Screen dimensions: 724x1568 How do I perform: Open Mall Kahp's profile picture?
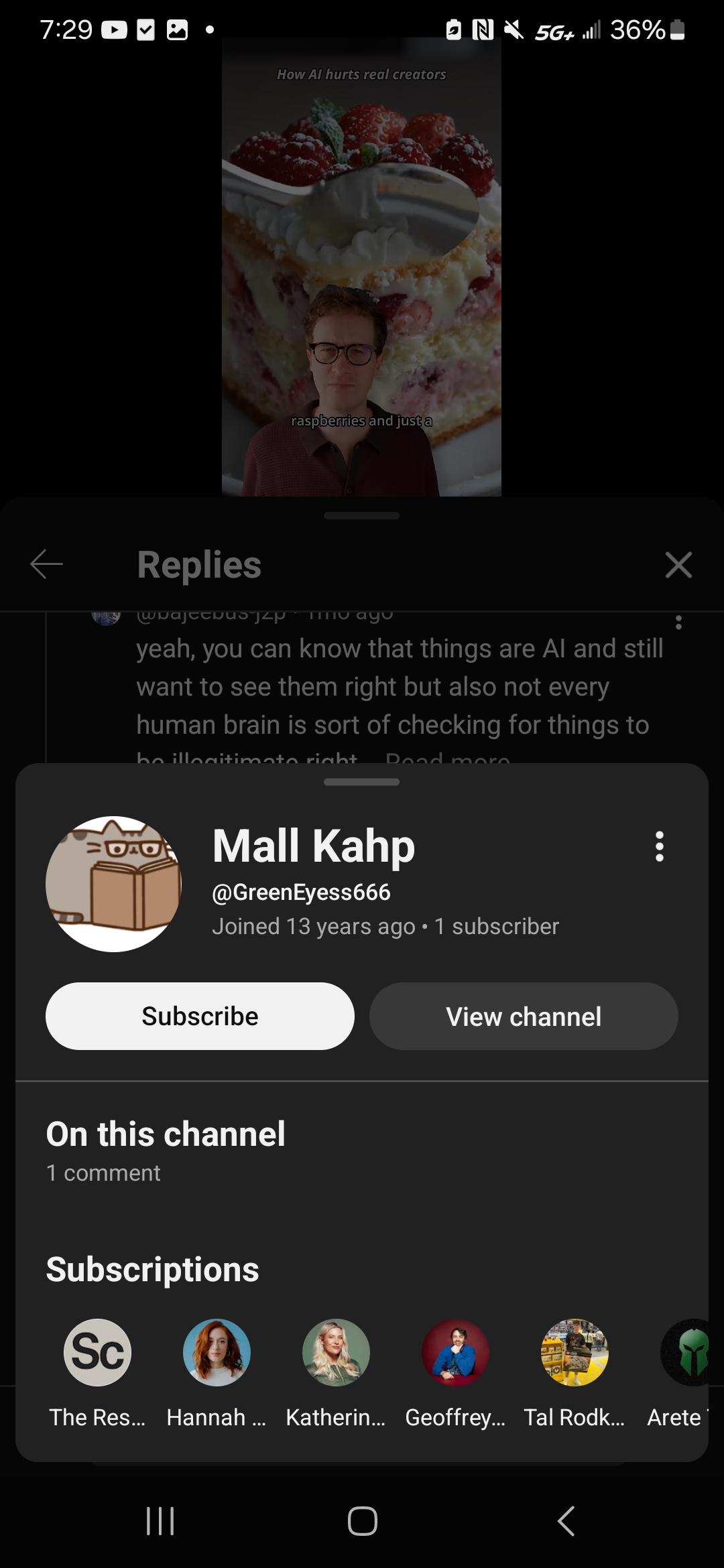point(113,884)
